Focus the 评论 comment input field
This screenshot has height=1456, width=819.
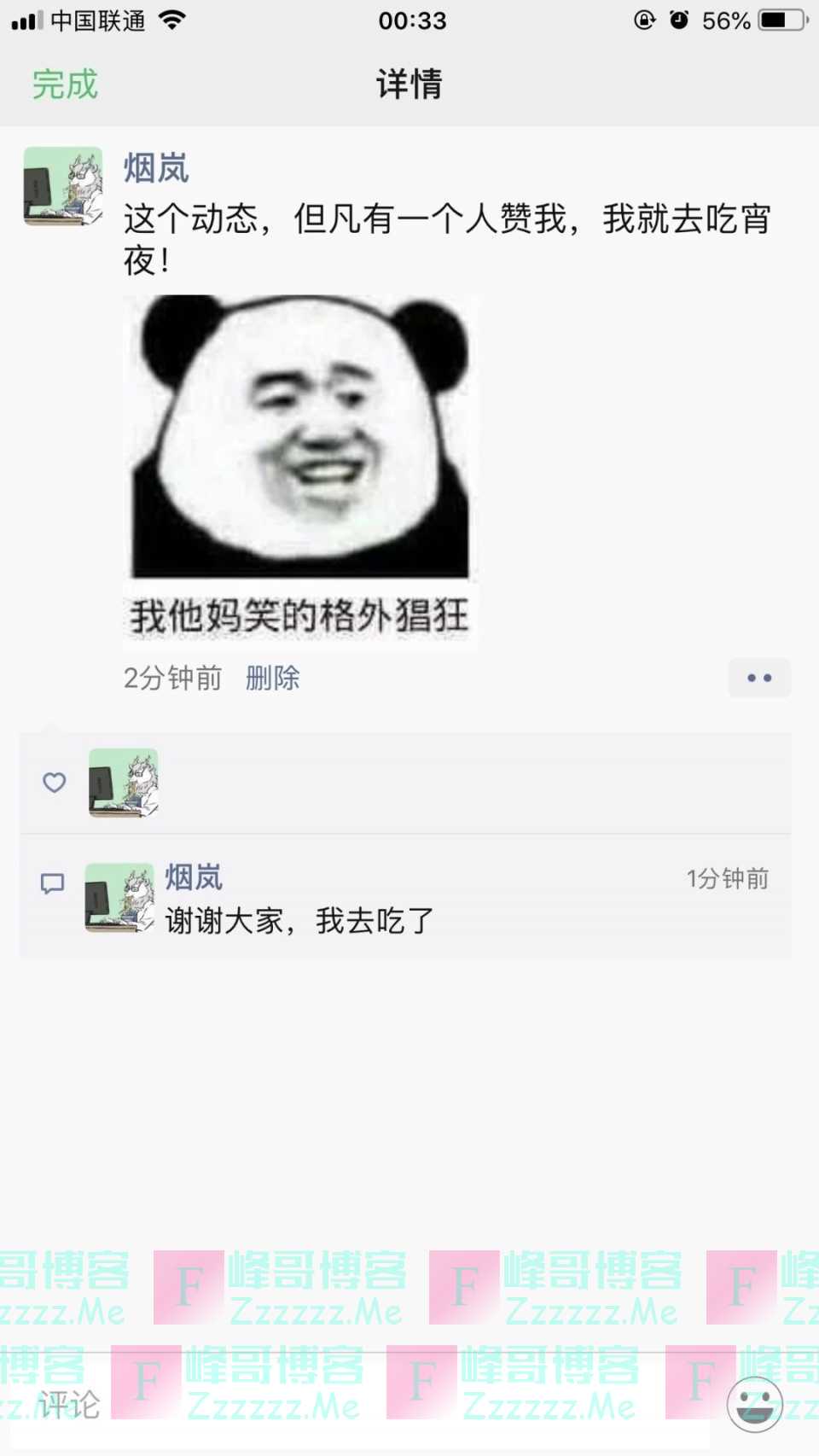pyautogui.click(x=358, y=1404)
